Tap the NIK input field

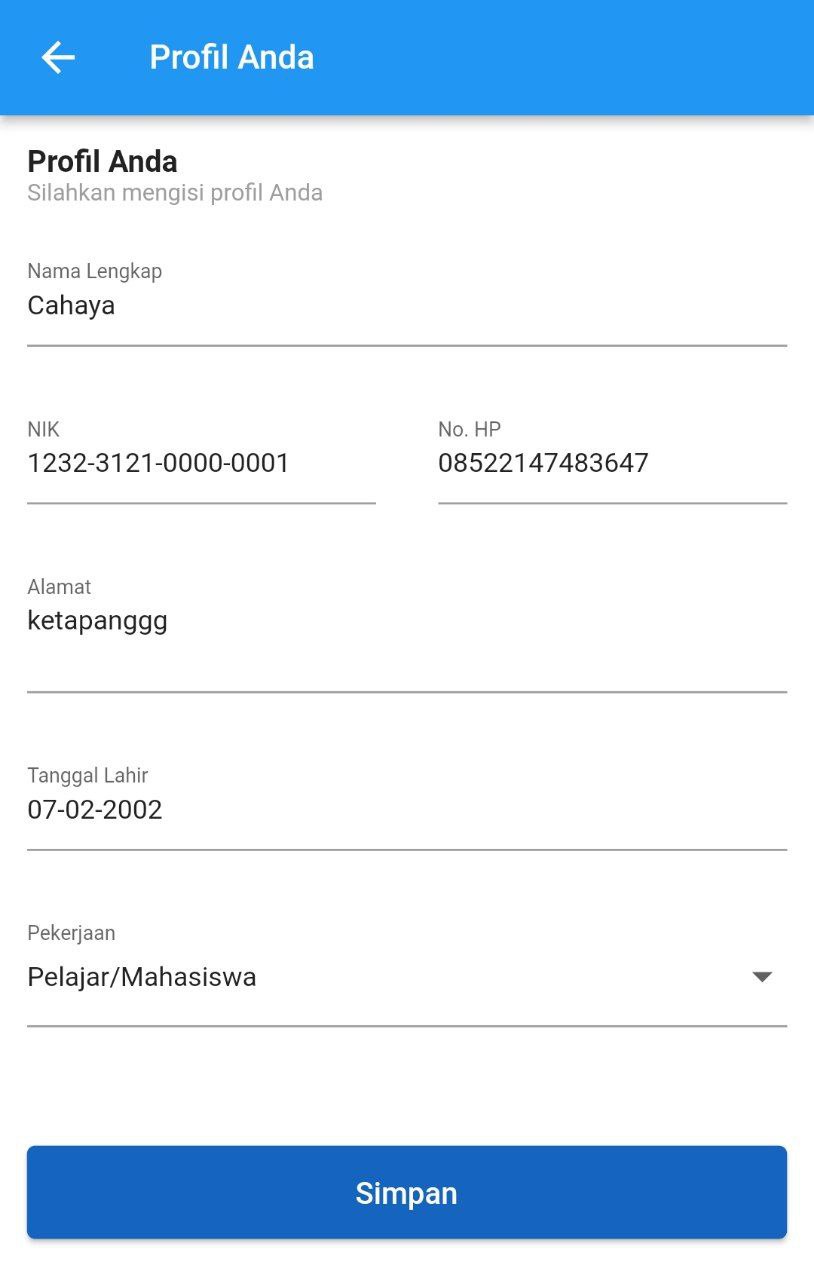[x=200, y=464]
